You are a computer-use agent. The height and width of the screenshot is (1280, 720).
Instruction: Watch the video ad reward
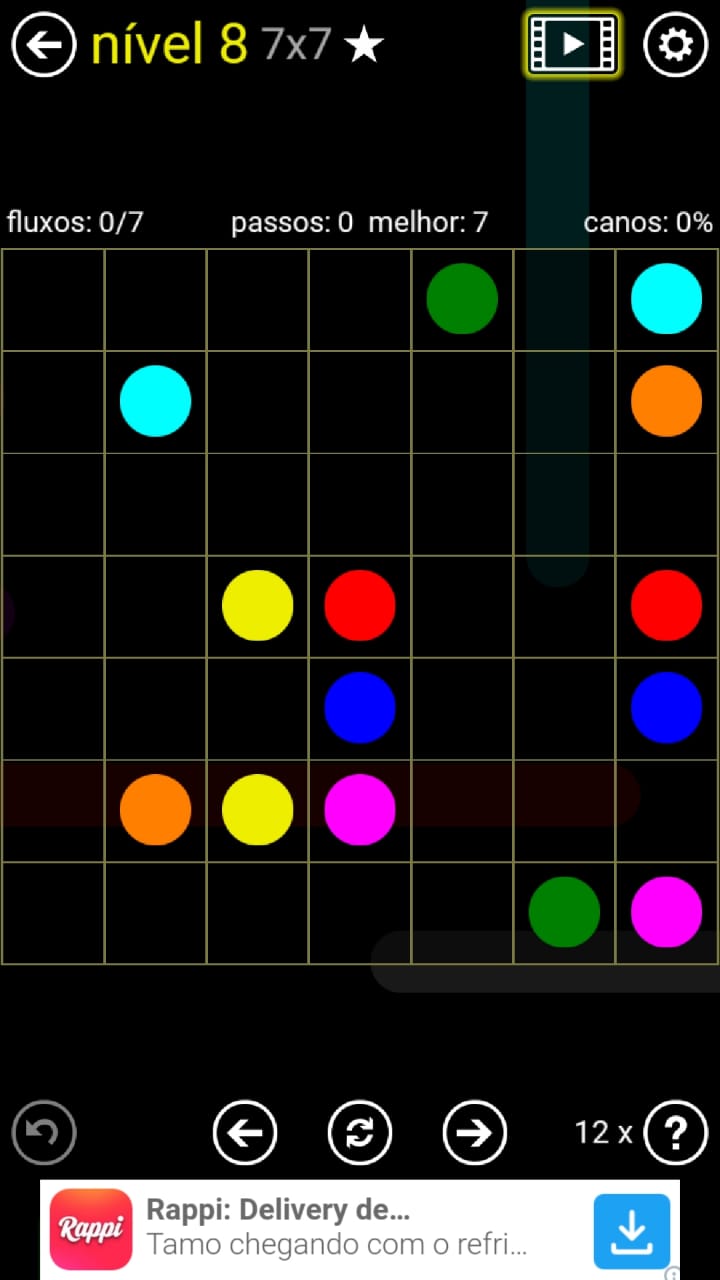click(x=573, y=45)
